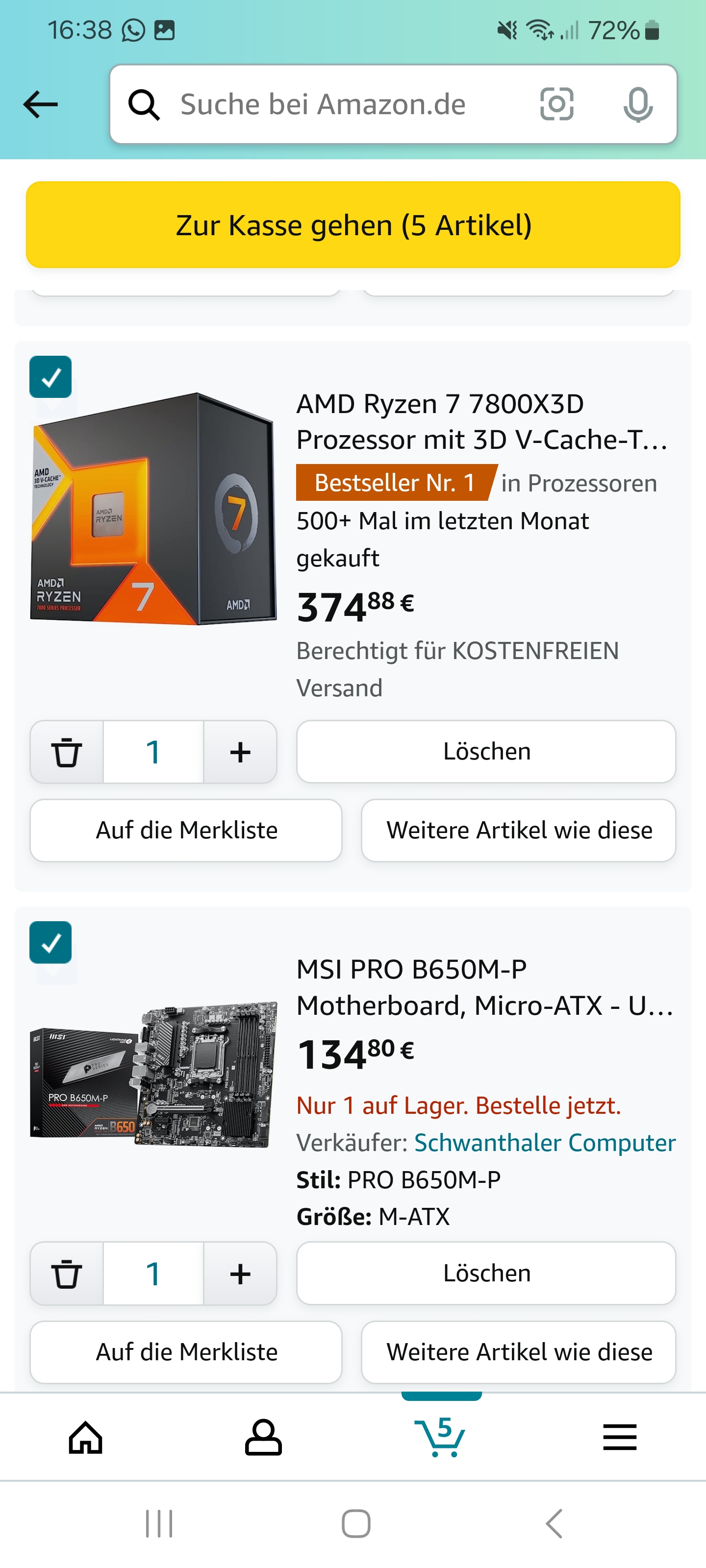706x1568 pixels.
Task: Go back with the arrow icon
Action: [40, 104]
